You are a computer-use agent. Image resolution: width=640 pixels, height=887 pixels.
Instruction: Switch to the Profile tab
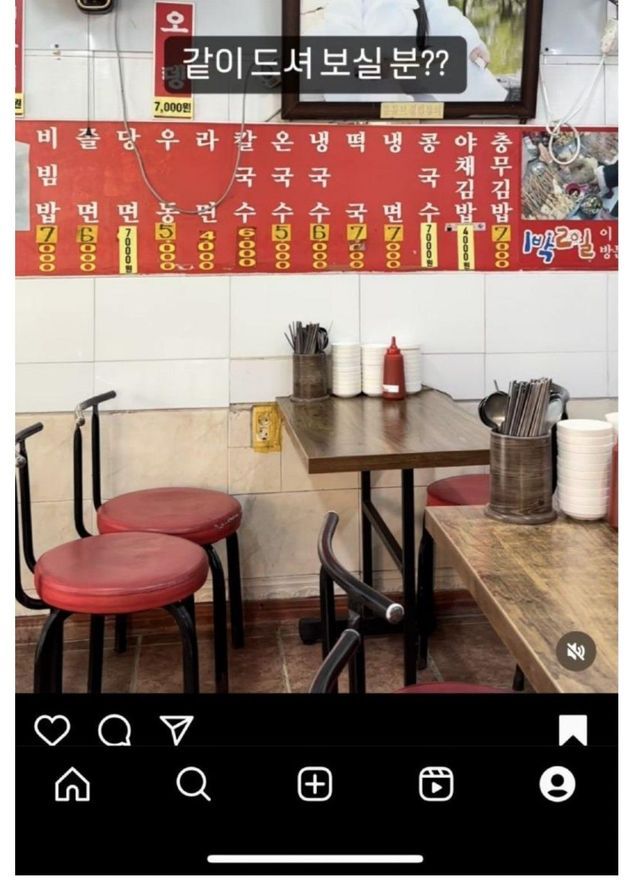click(x=557, y=785)
